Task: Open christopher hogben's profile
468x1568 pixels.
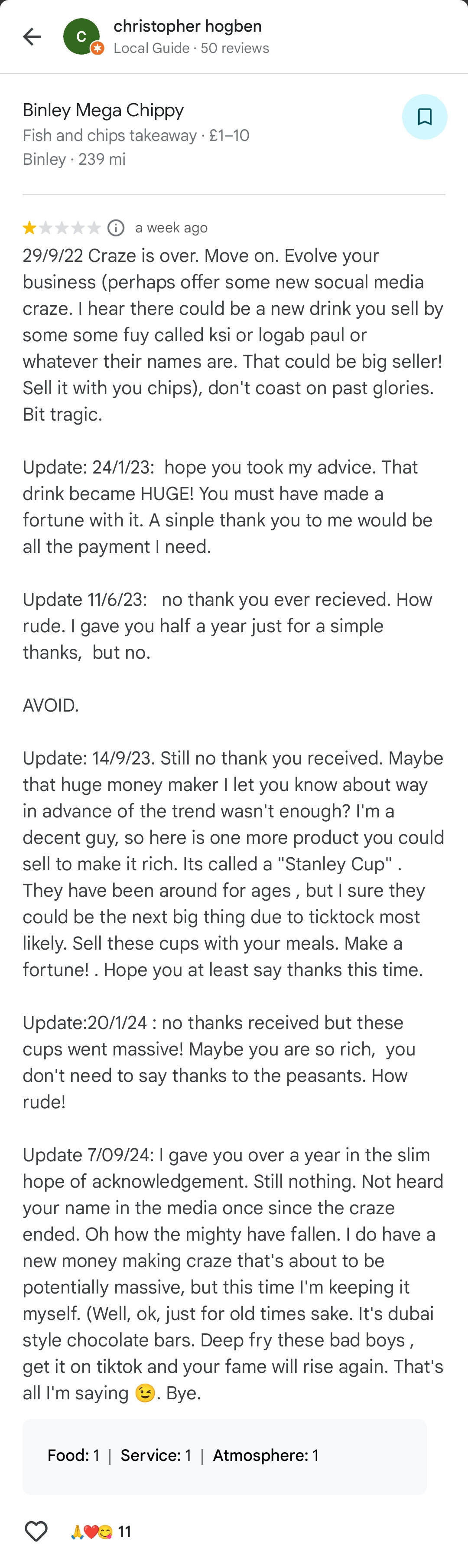Action: coord(188,36)
